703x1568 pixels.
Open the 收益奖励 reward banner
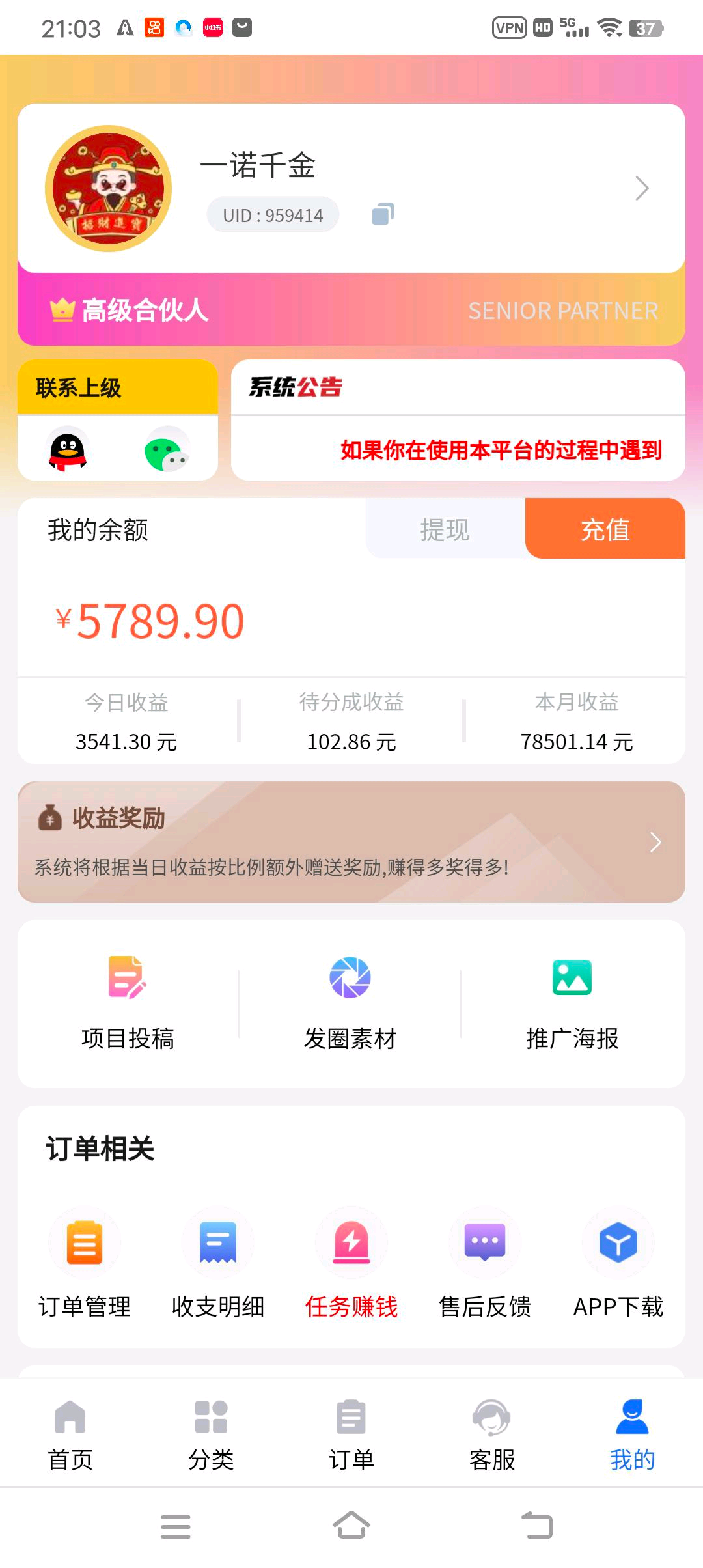pos(351,841)
